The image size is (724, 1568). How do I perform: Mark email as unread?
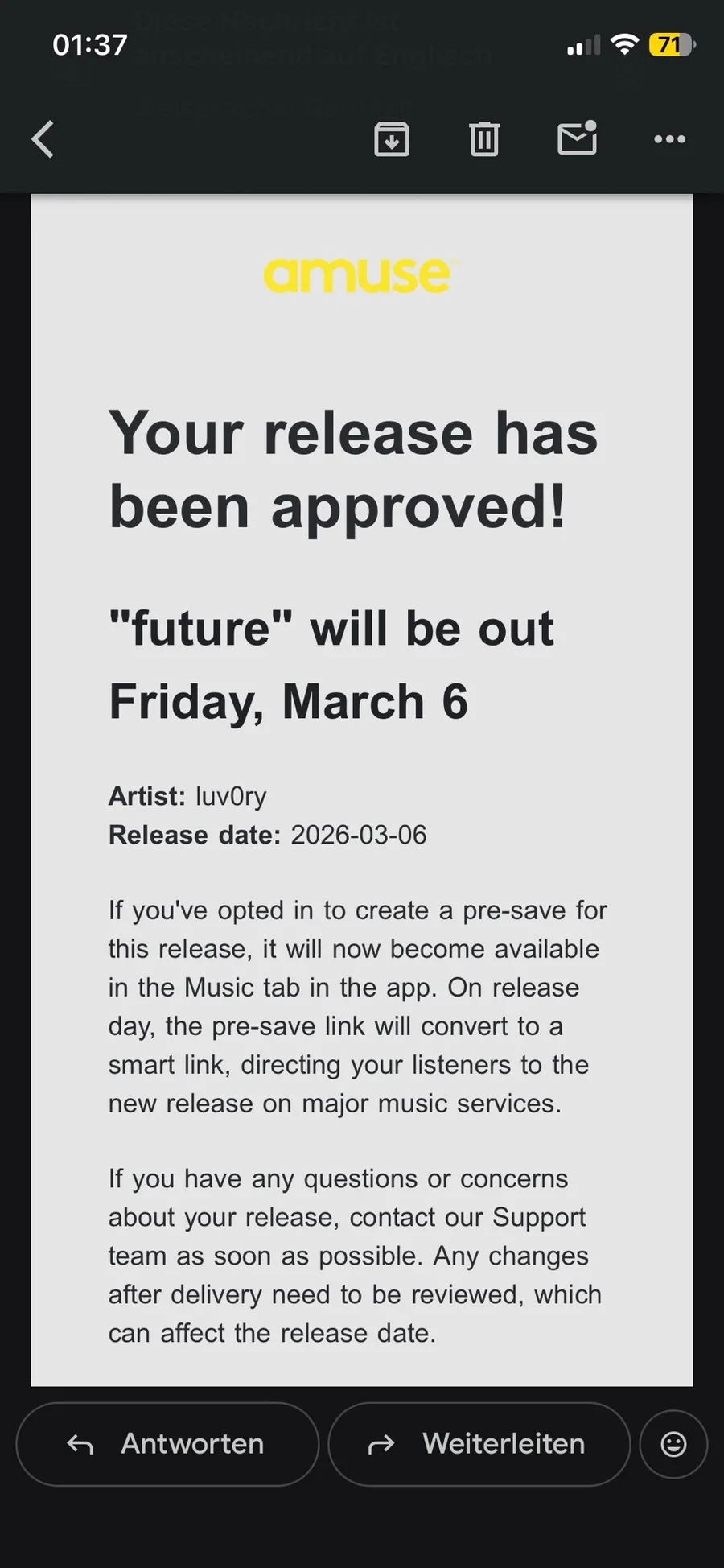pyautogui.click(x=577, y=138)
